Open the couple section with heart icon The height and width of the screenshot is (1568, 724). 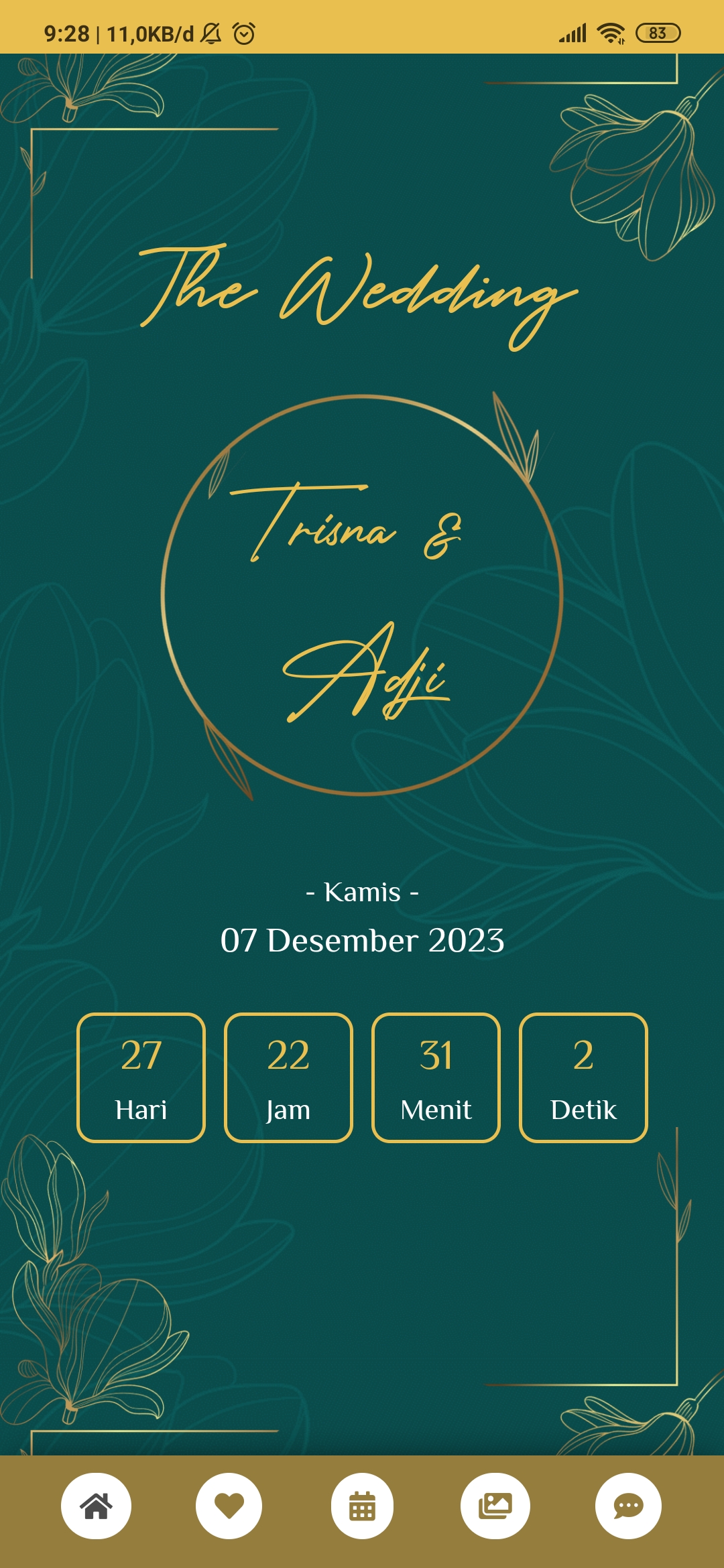tap(229, 1506)
